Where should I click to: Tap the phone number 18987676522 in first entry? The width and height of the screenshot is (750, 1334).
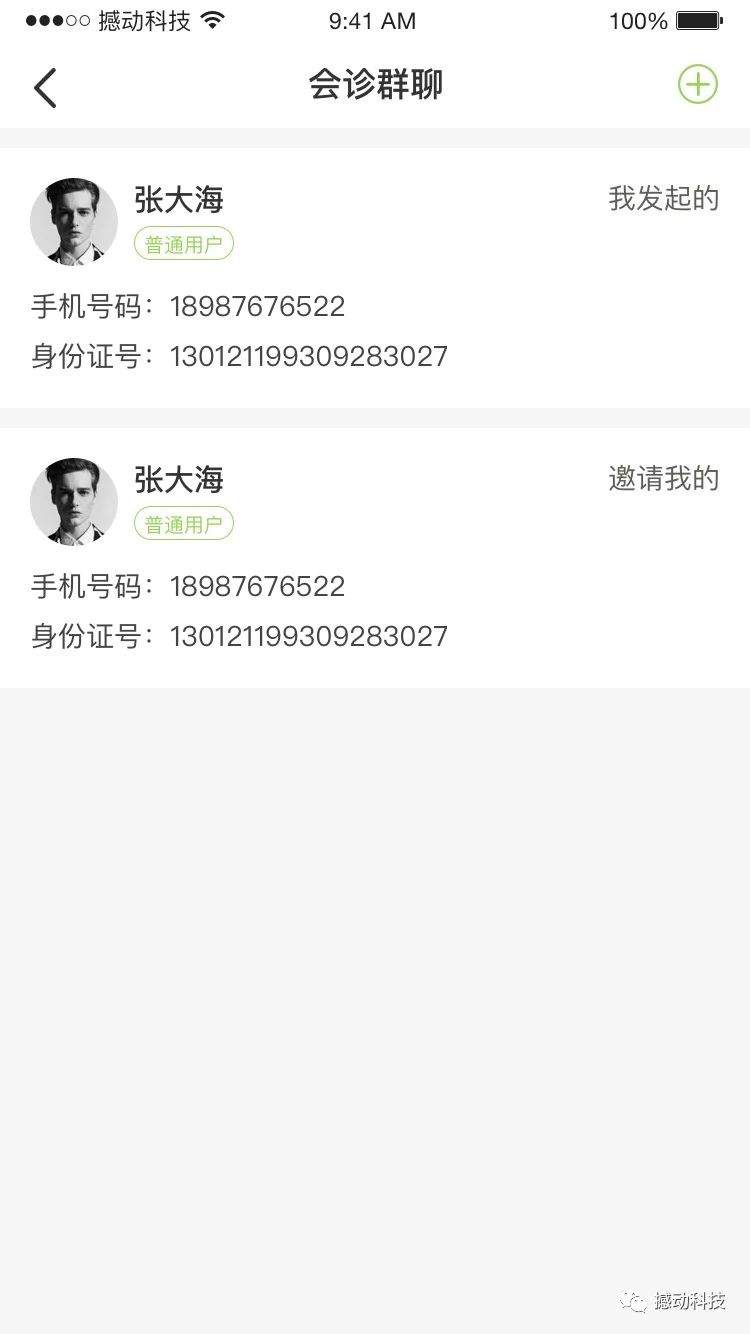(x=258, y=306)
